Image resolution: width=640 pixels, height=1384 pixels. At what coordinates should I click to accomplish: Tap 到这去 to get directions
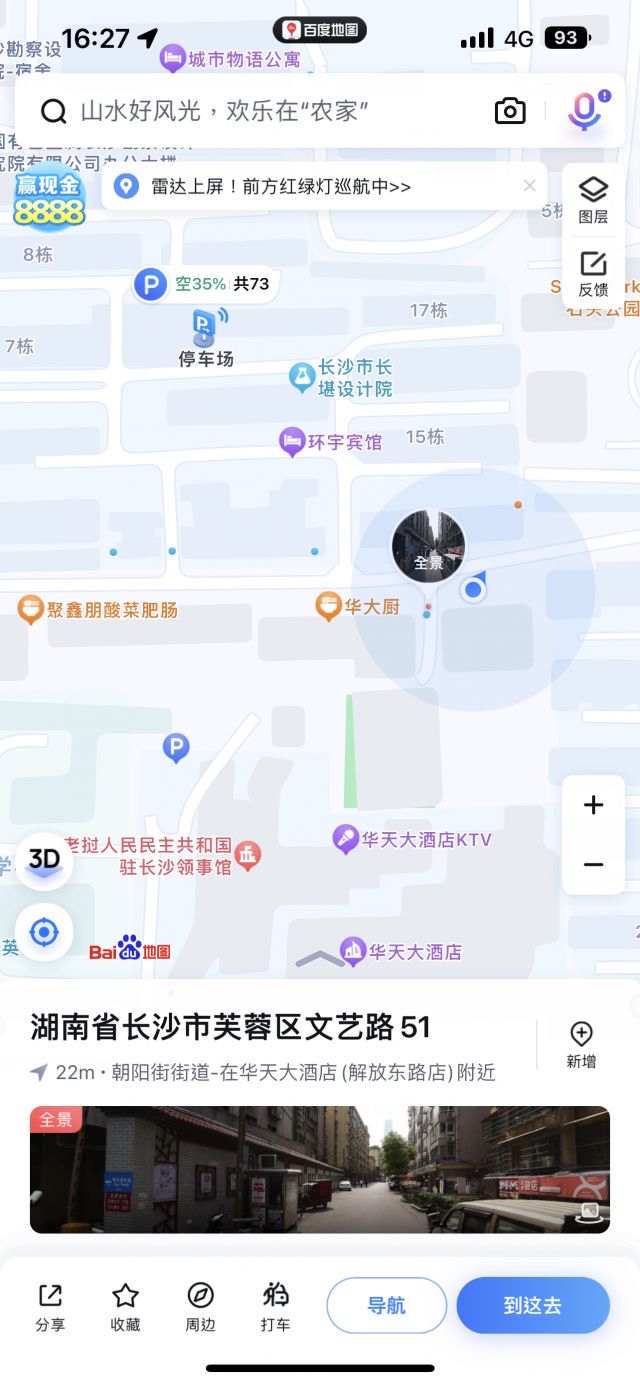click(533, 1305)
